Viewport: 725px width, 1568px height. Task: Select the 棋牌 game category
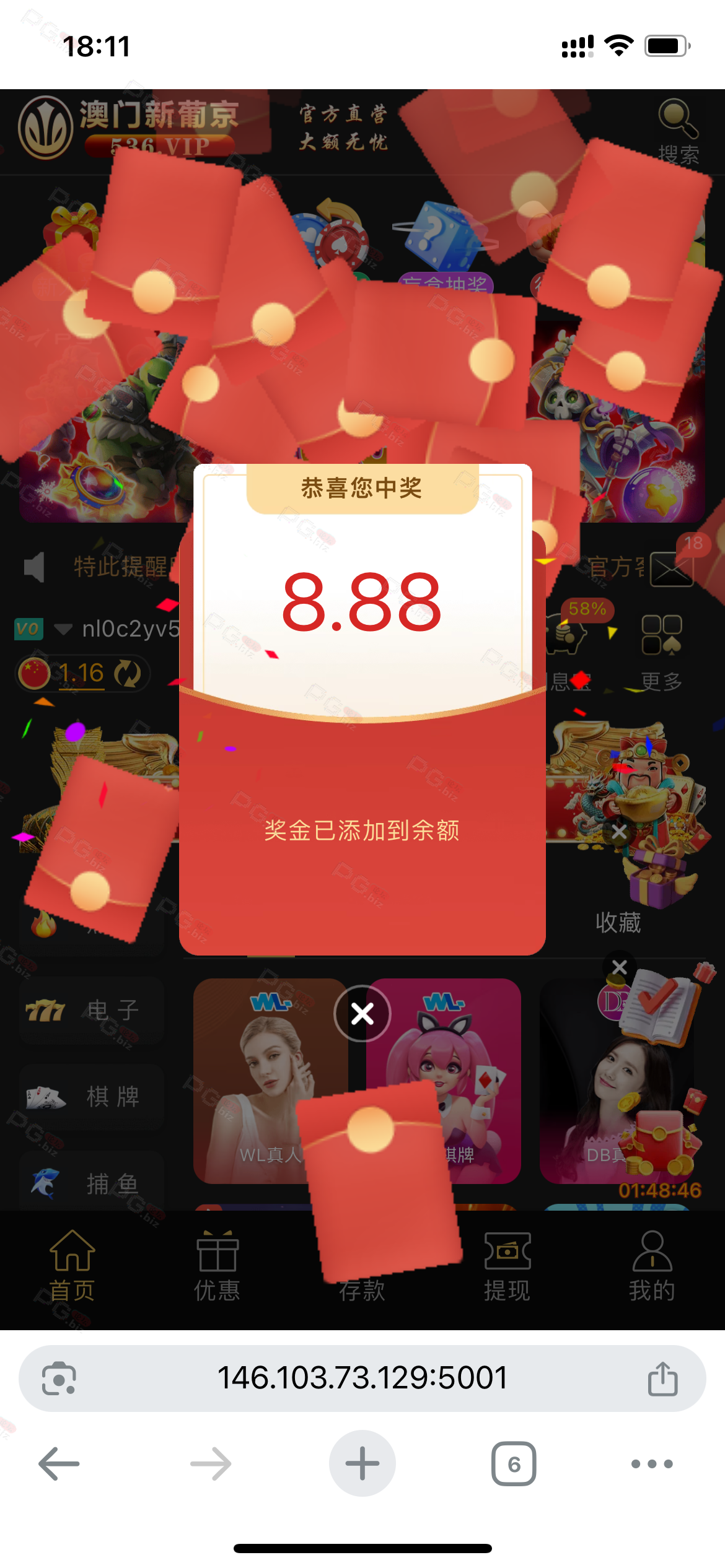coord(92,1097)
